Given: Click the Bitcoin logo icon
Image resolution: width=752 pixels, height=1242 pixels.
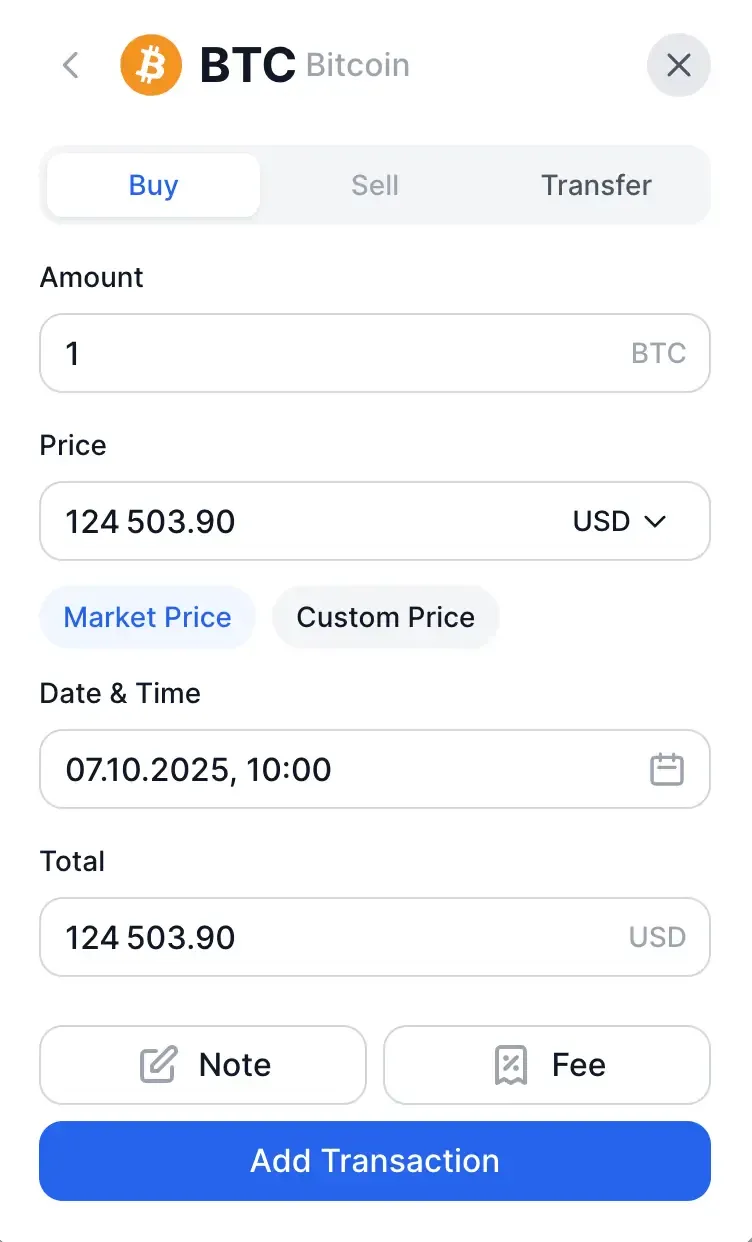Looking at the screenshot, I should coord(151,65).
